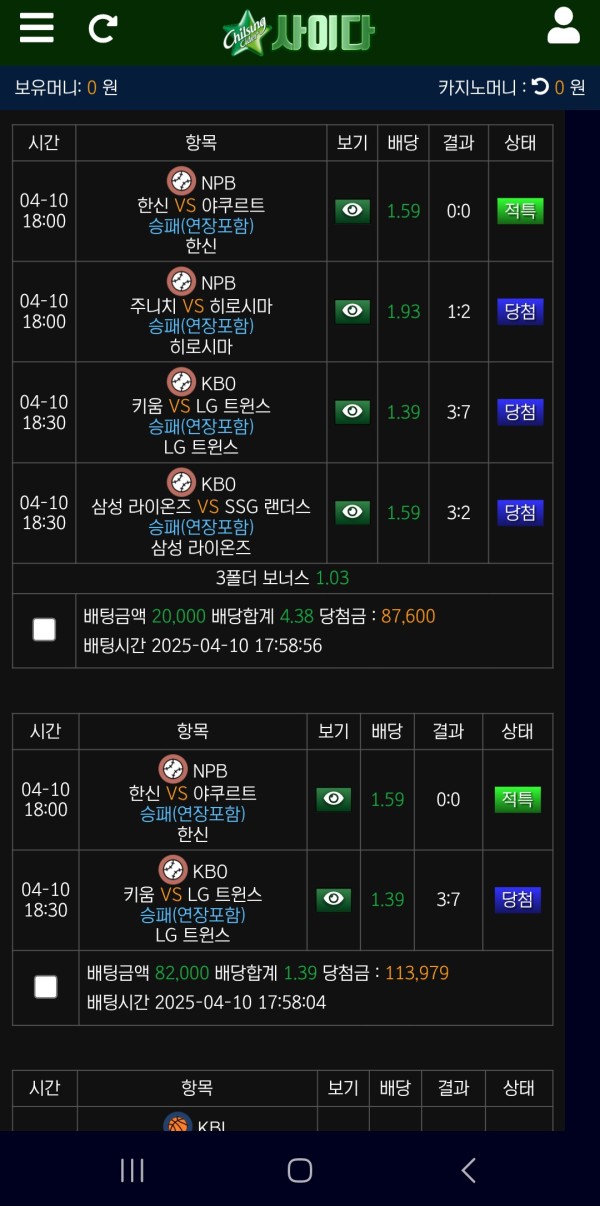Go back using system navigation

[467, 1170]
